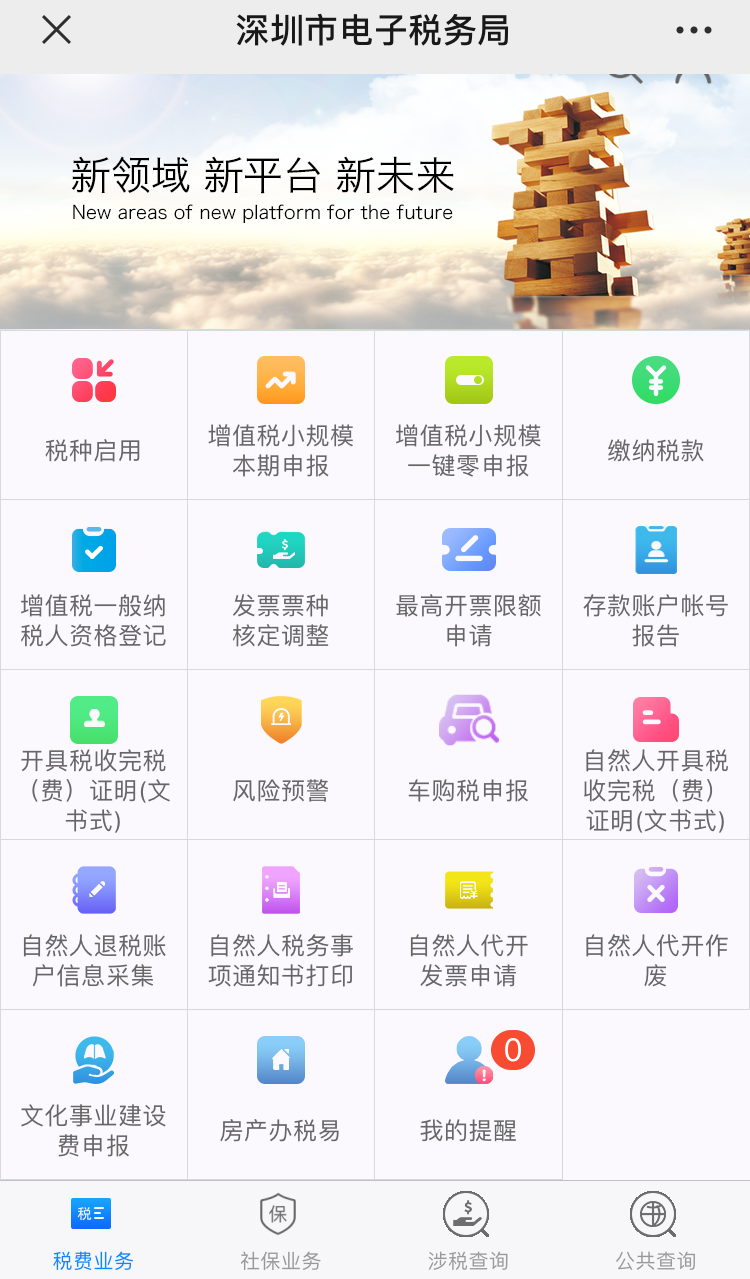Tap 发票票种核定调整
This screenshot has height=1279, width=750.
[x=281, y=585]
